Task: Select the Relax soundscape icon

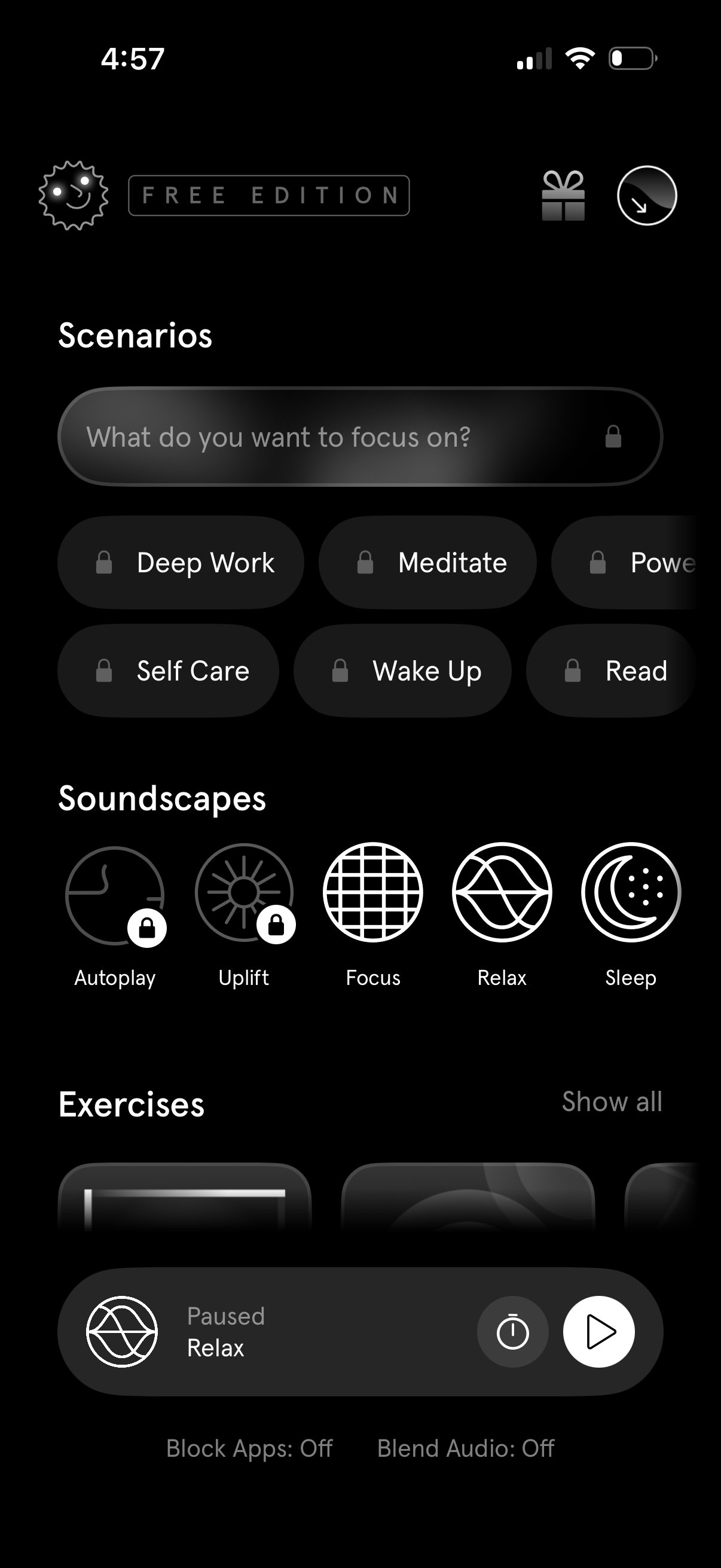Action: click(x=502, y=890)
